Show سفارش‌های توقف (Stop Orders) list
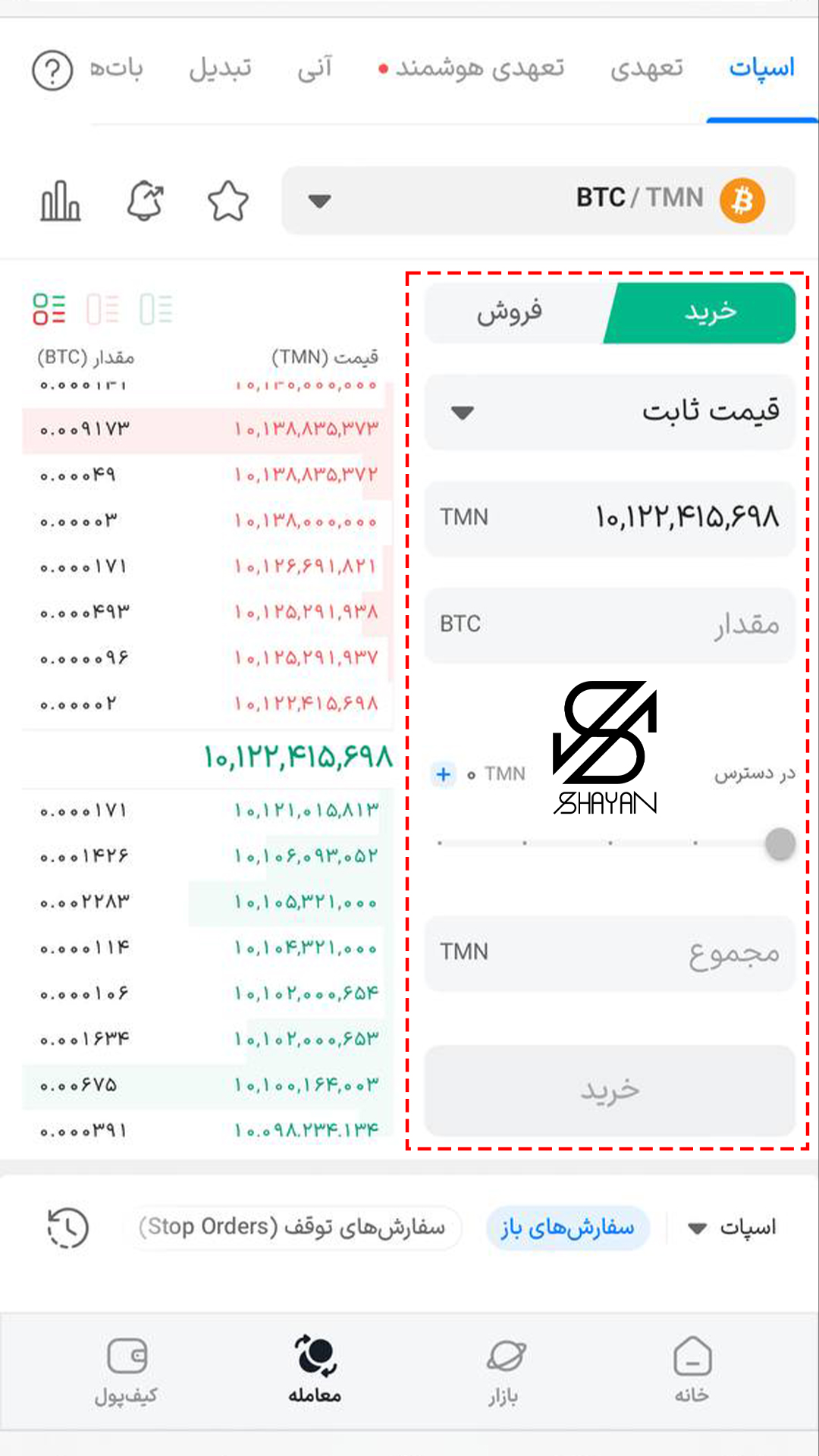The image size is (819, 1456). [292, 1227]
